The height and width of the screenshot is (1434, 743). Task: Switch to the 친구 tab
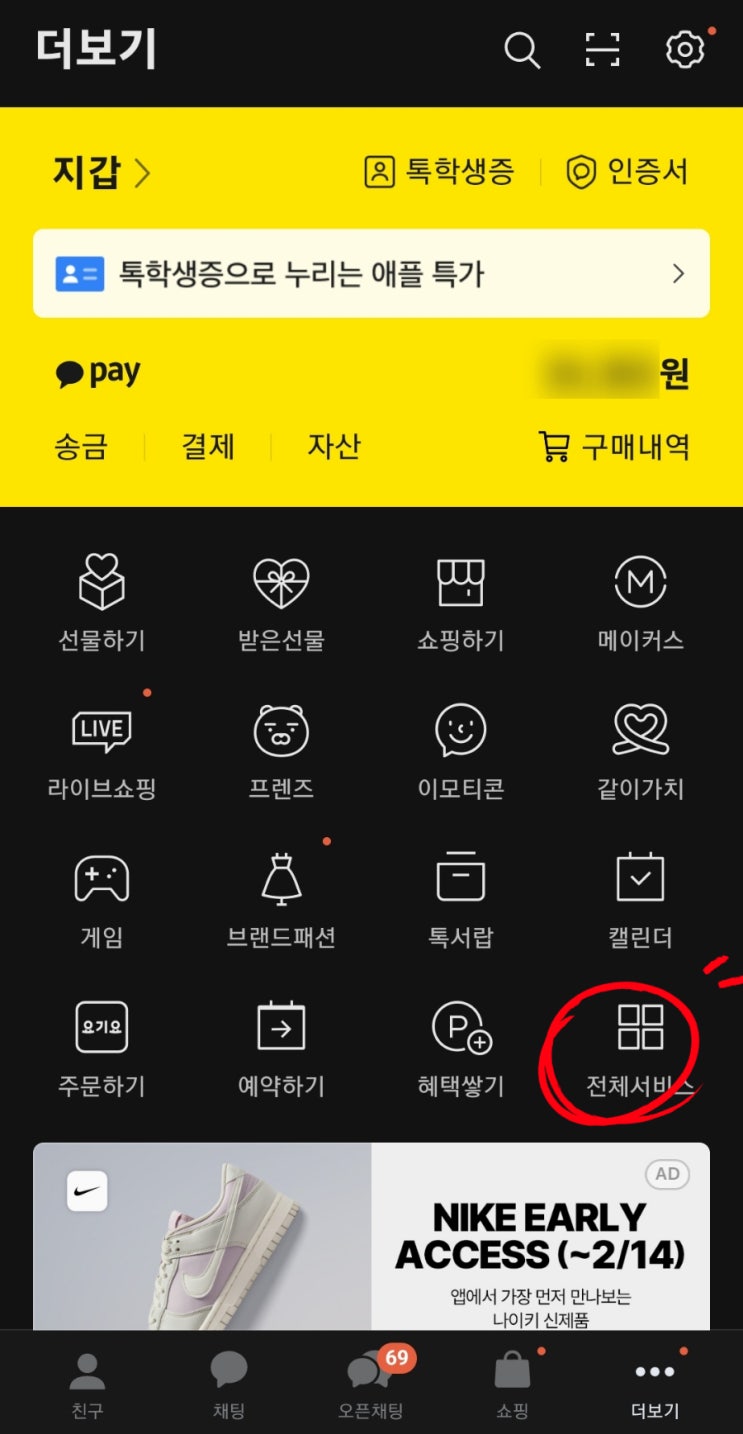(86, 1380)
